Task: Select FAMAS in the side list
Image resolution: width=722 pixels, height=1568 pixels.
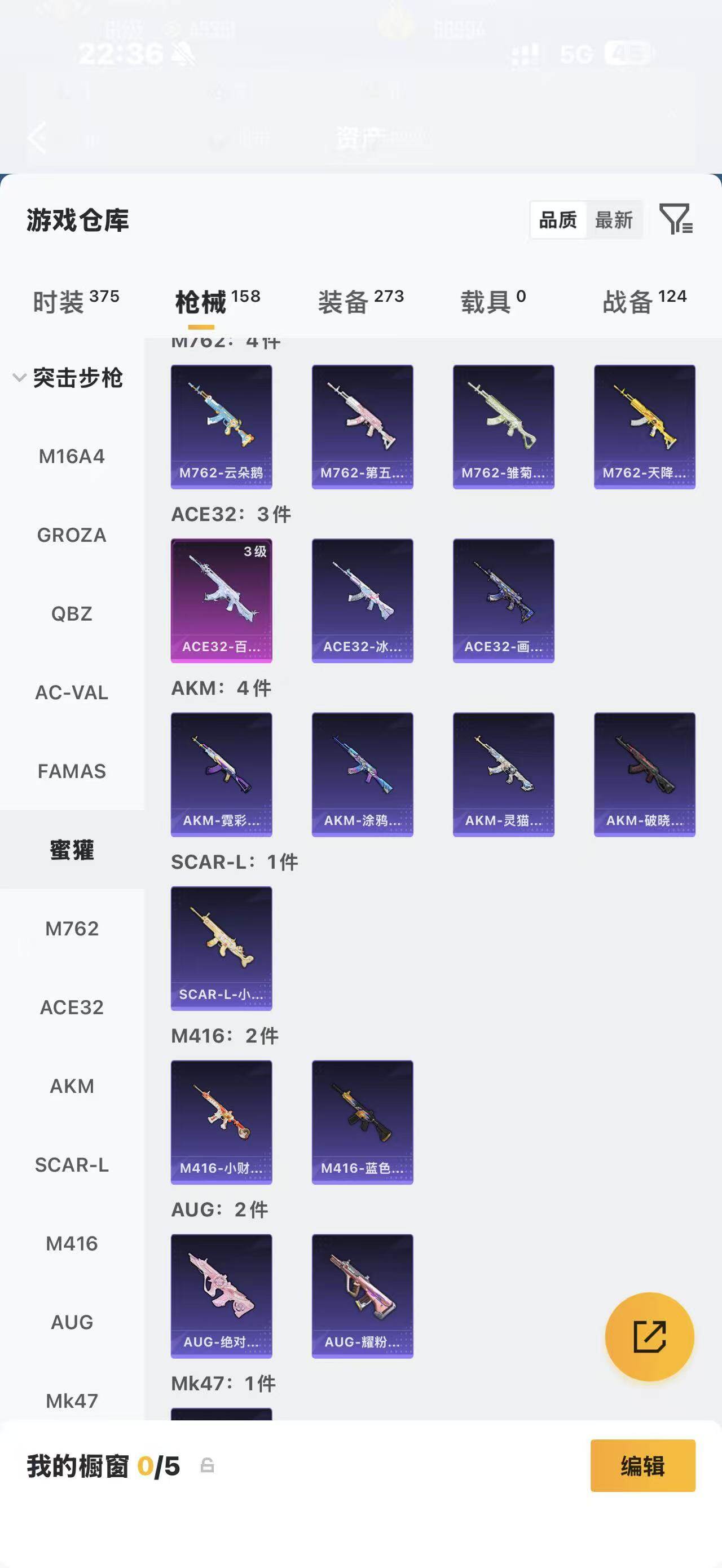Action: tap(72, 771)
